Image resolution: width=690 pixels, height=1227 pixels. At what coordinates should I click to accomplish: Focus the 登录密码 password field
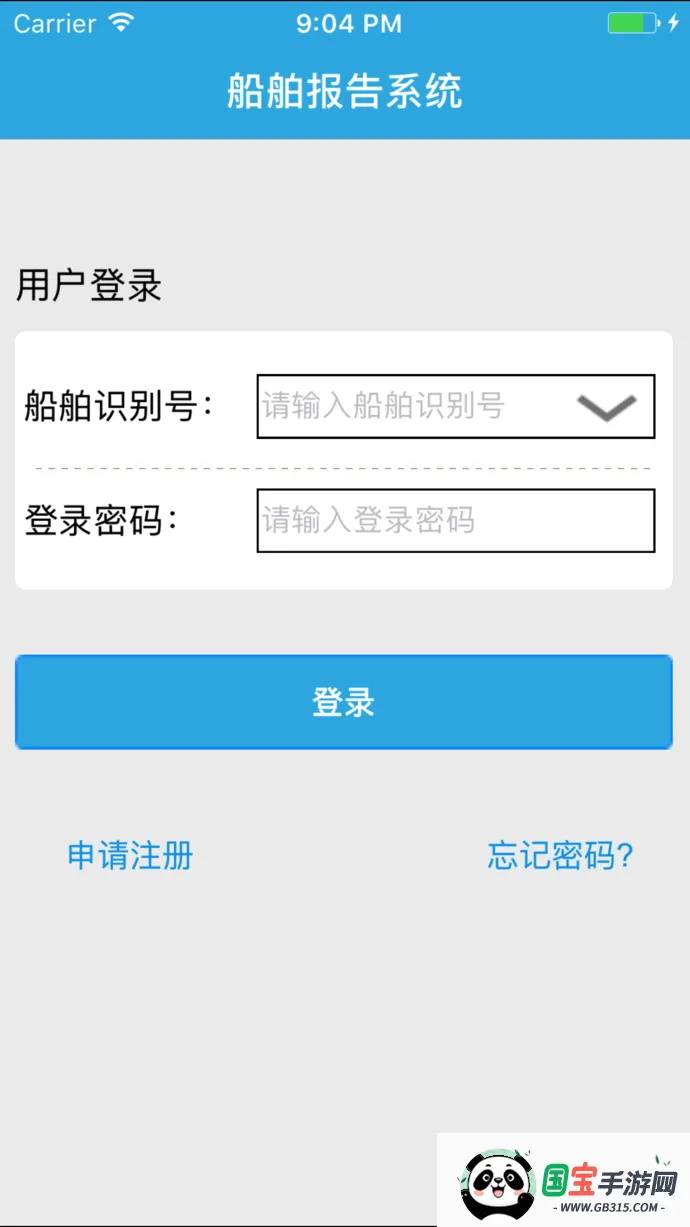pos(455,520)
